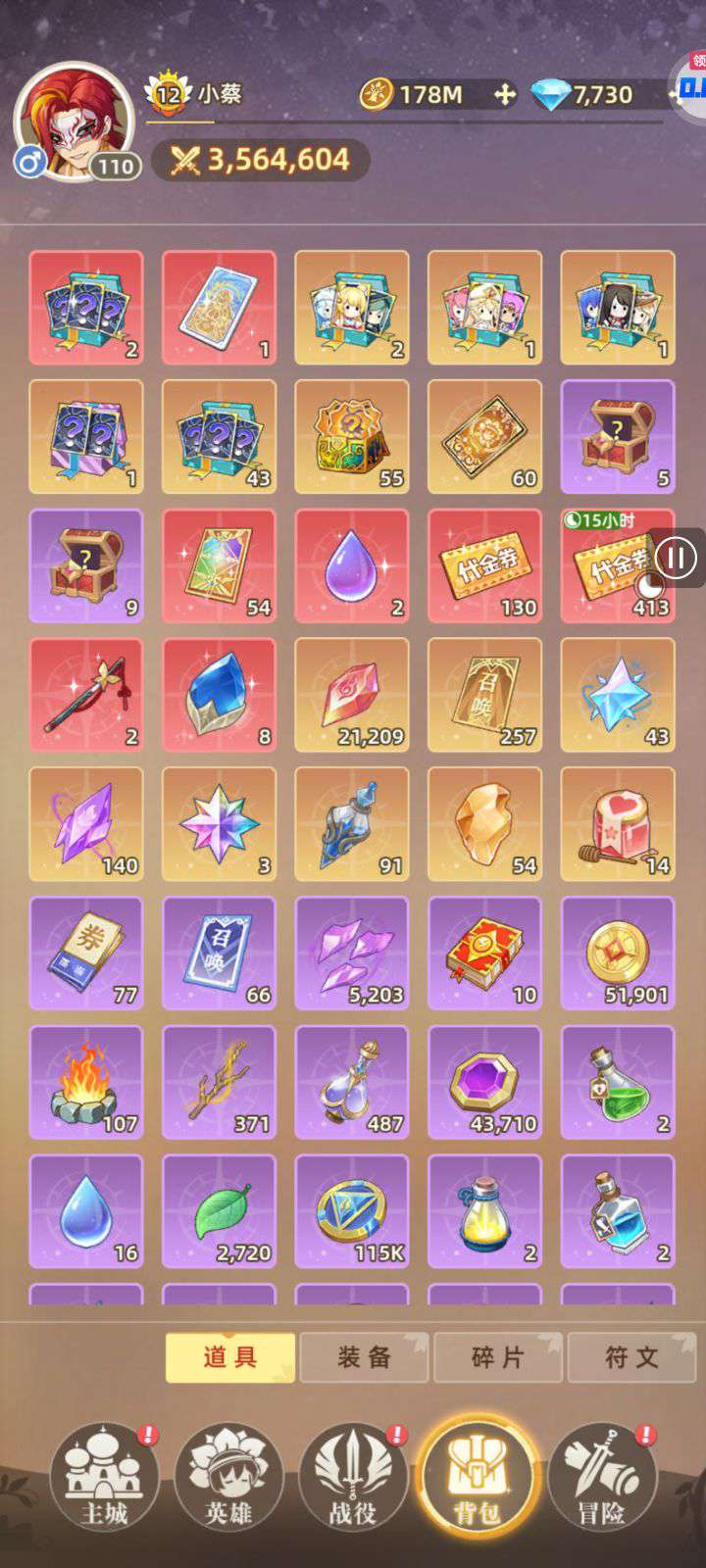706x1568 pixels.
Task: Add more gold with the plus icon
Action: pos(504,94)
